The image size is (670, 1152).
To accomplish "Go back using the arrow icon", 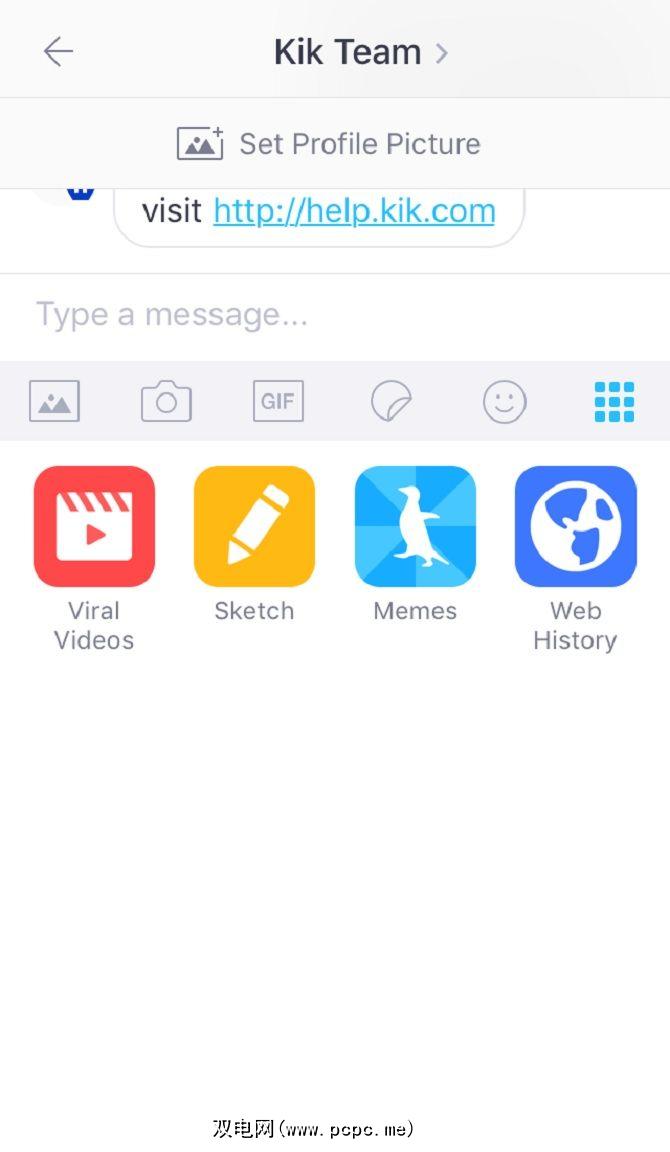I will 58,52.
